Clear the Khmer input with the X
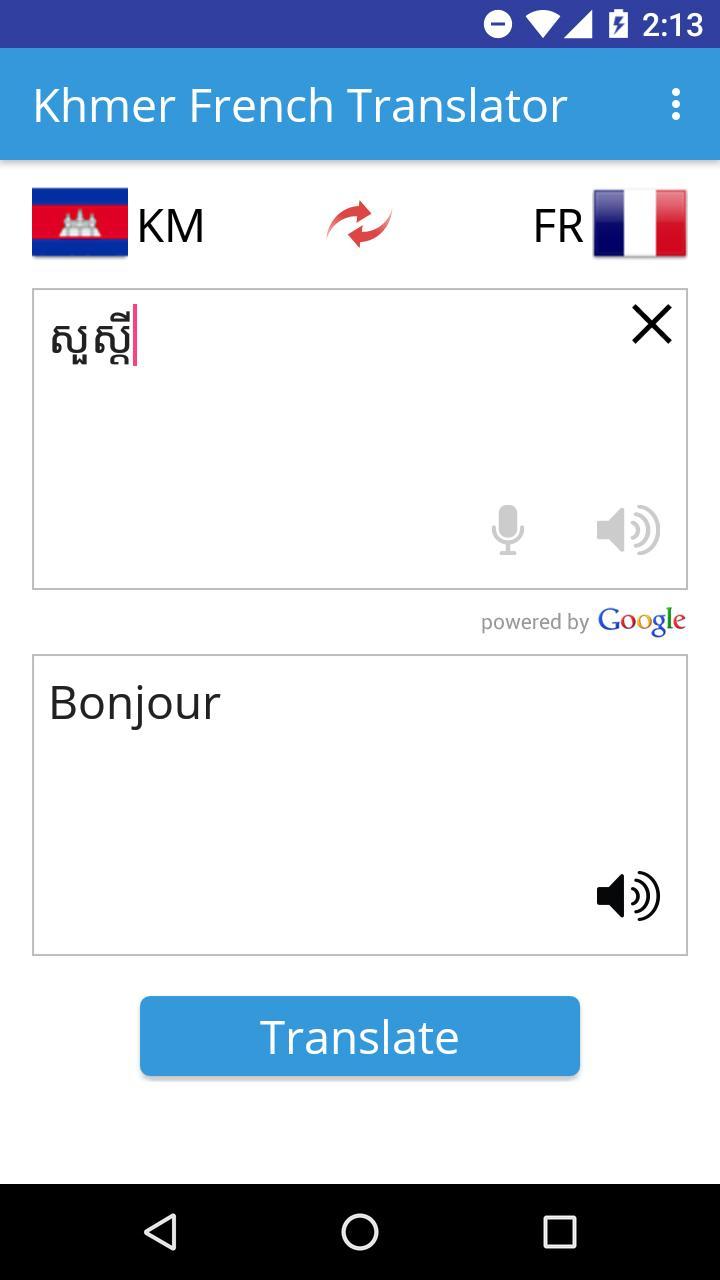Screen dimensions: 720x1280 pyautogui.click(x=651, y=324)
